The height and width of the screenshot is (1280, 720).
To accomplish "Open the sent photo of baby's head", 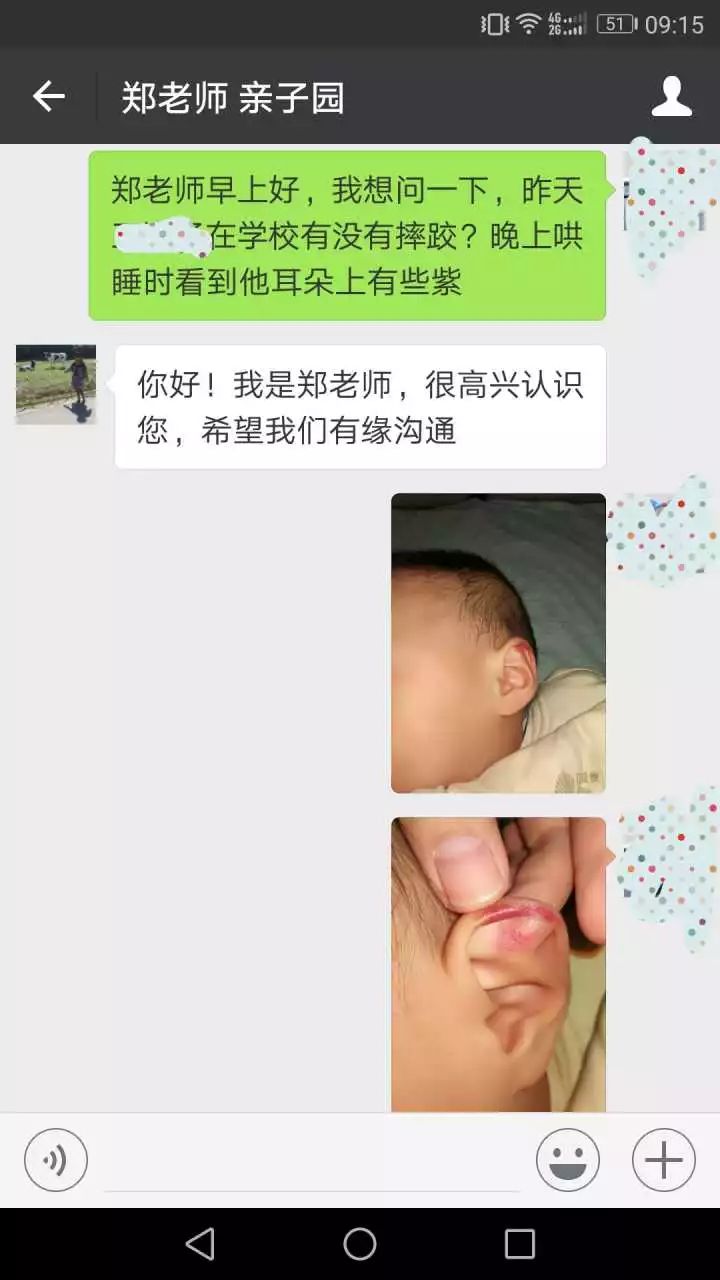I will point(498,643).
